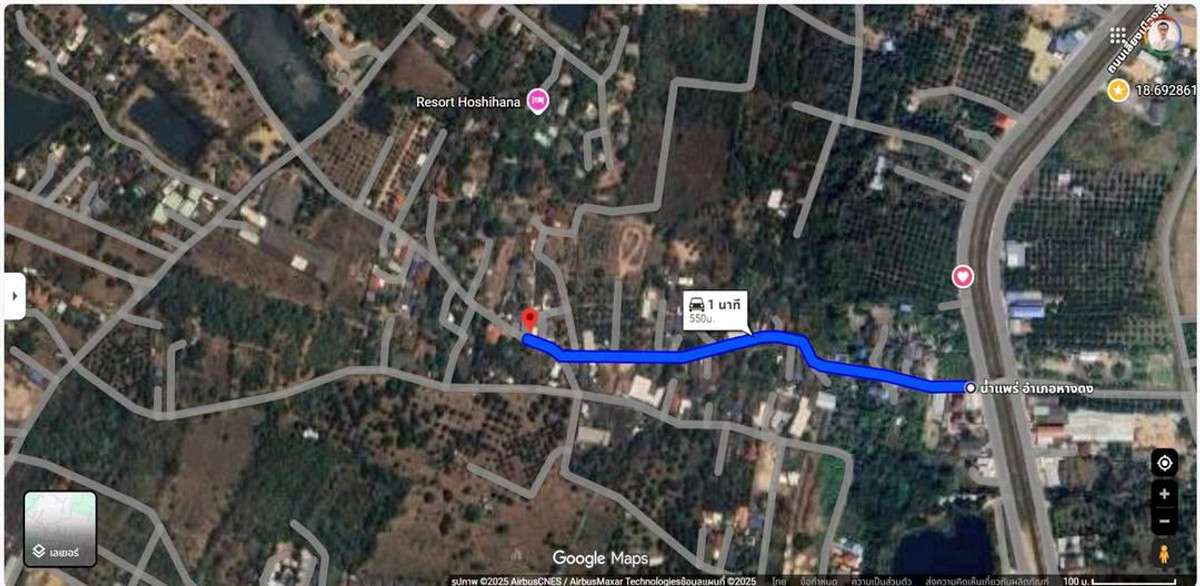The height and width of the screenshot is (586, 1200).
Task: Zoom out of the map
Action: (x=1164, y=521)
